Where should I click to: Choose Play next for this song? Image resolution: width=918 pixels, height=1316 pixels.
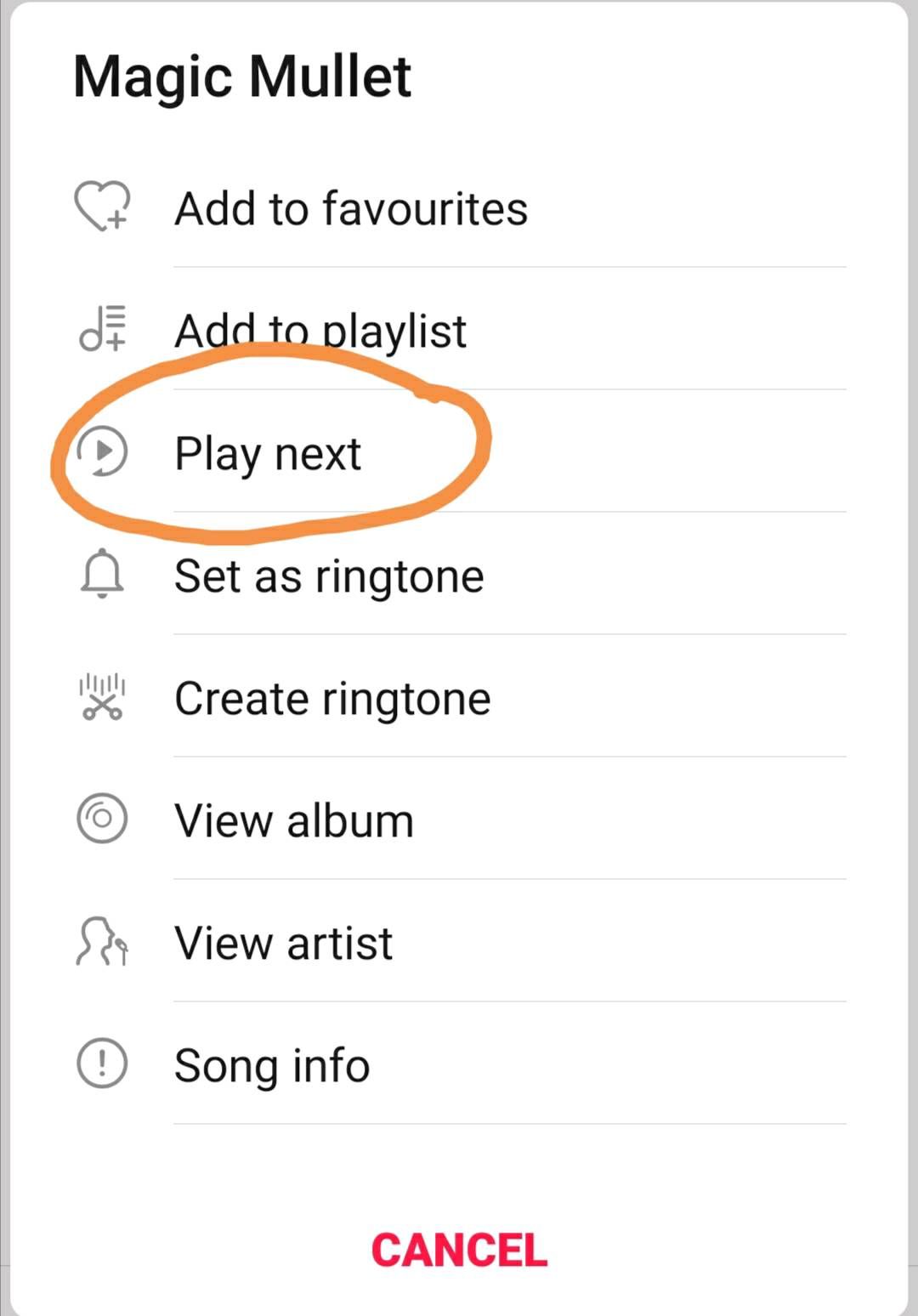(268, 453)
